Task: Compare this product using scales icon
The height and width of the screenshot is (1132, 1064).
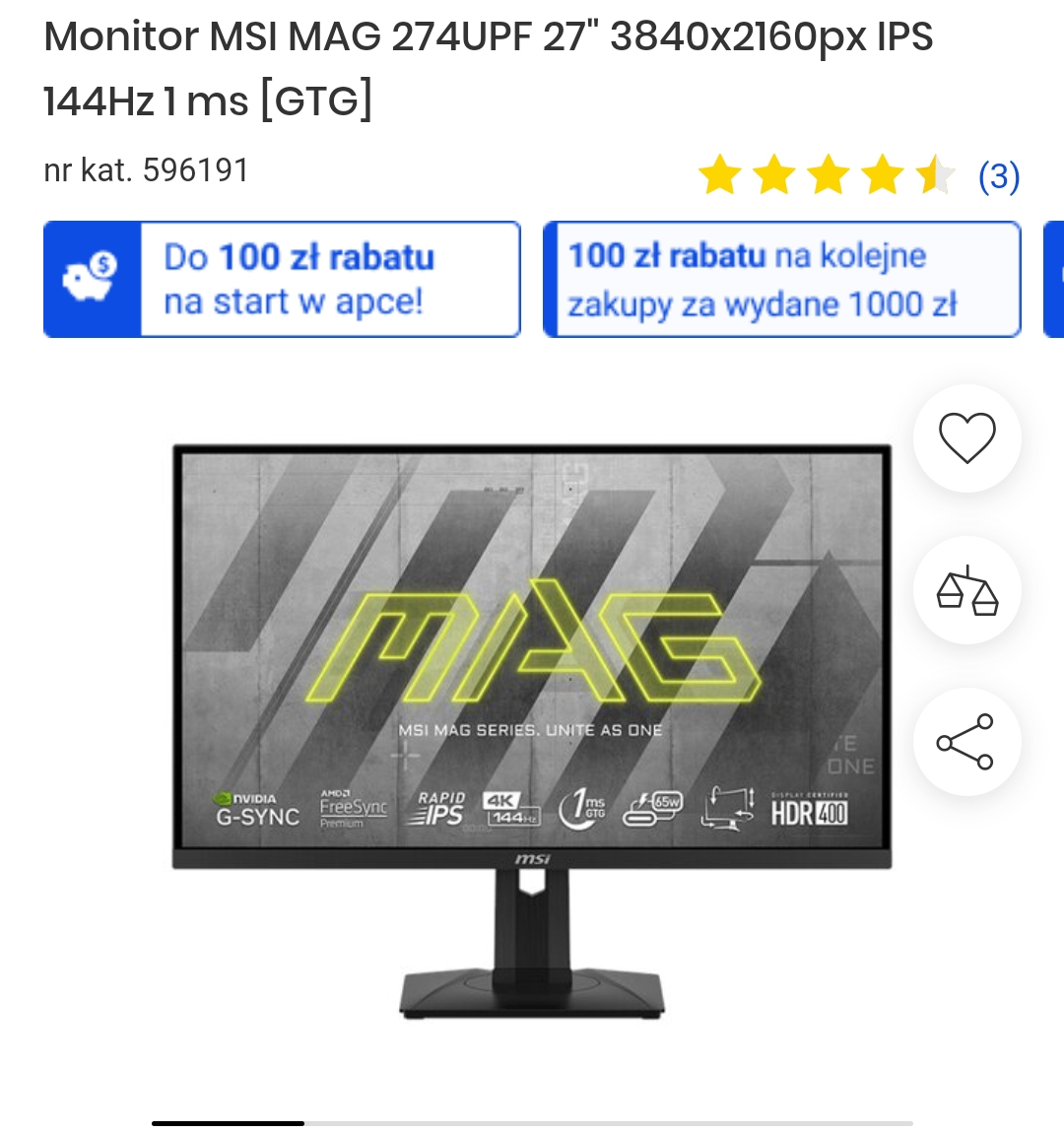Action: pyautogui.click(x=966, y=590)
